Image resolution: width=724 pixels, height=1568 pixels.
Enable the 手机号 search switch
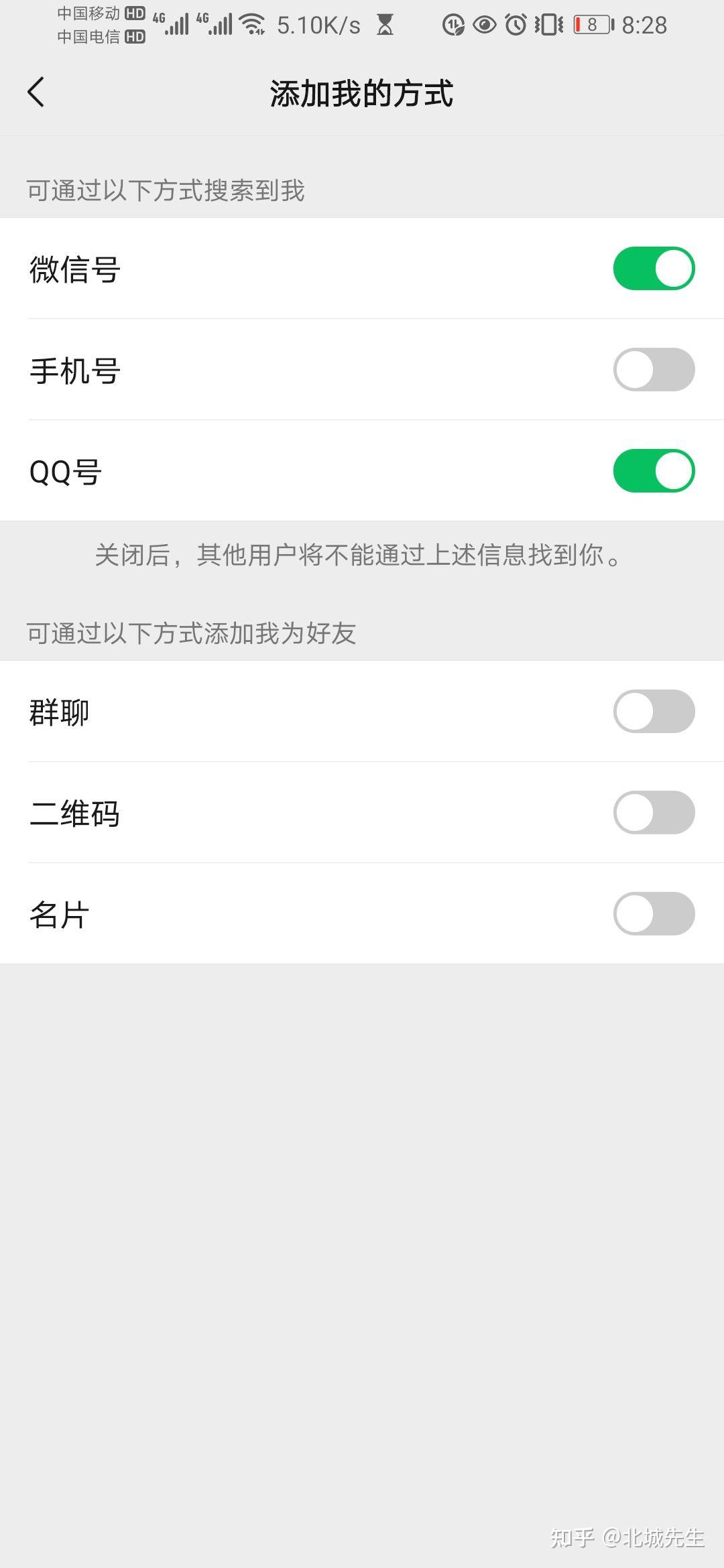654,370
